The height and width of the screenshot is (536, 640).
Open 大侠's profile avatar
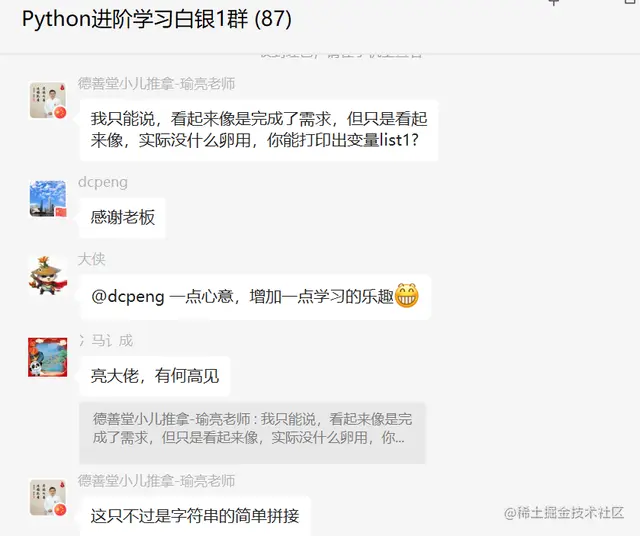point(48,275)
